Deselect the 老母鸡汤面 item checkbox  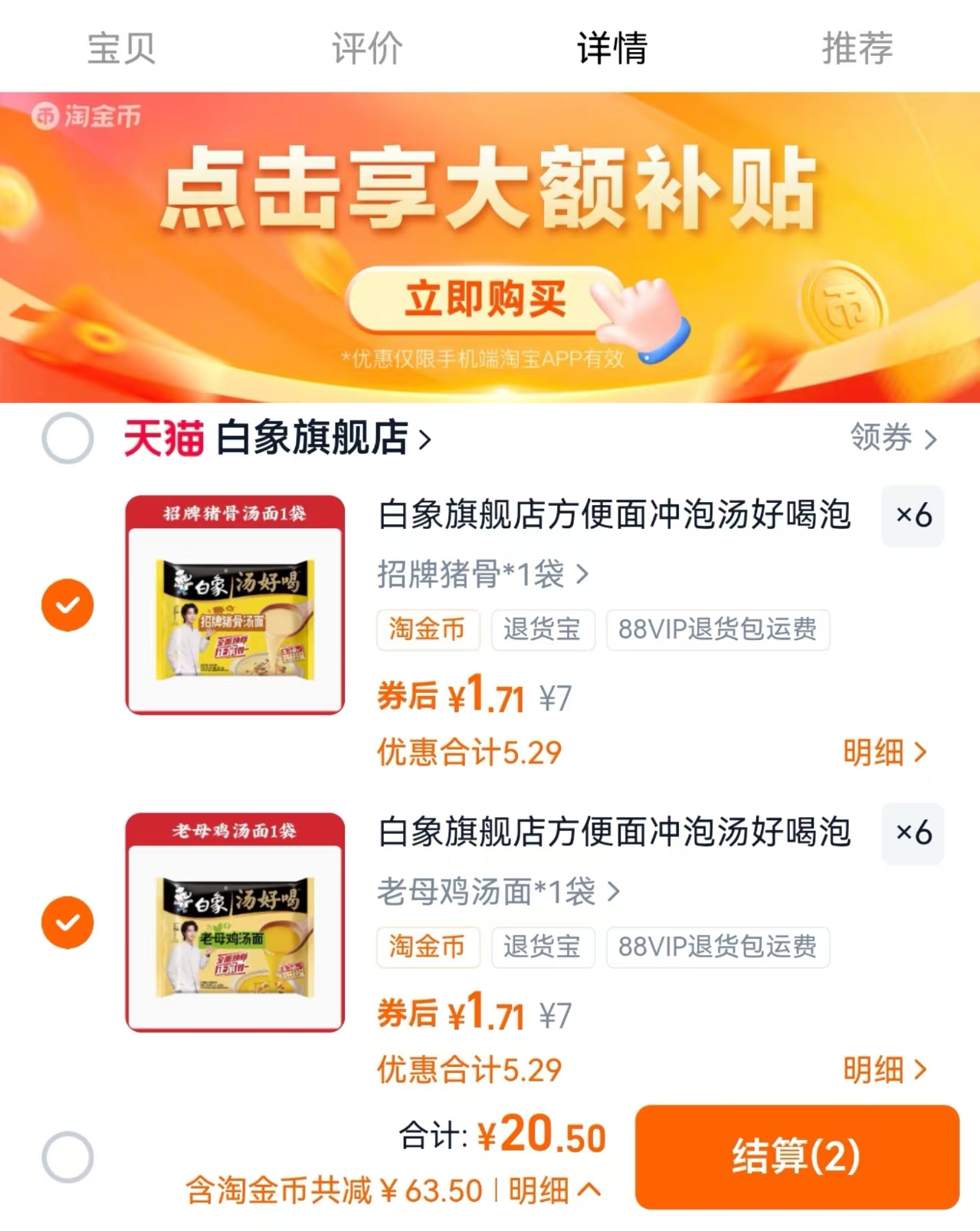(67, 921)
